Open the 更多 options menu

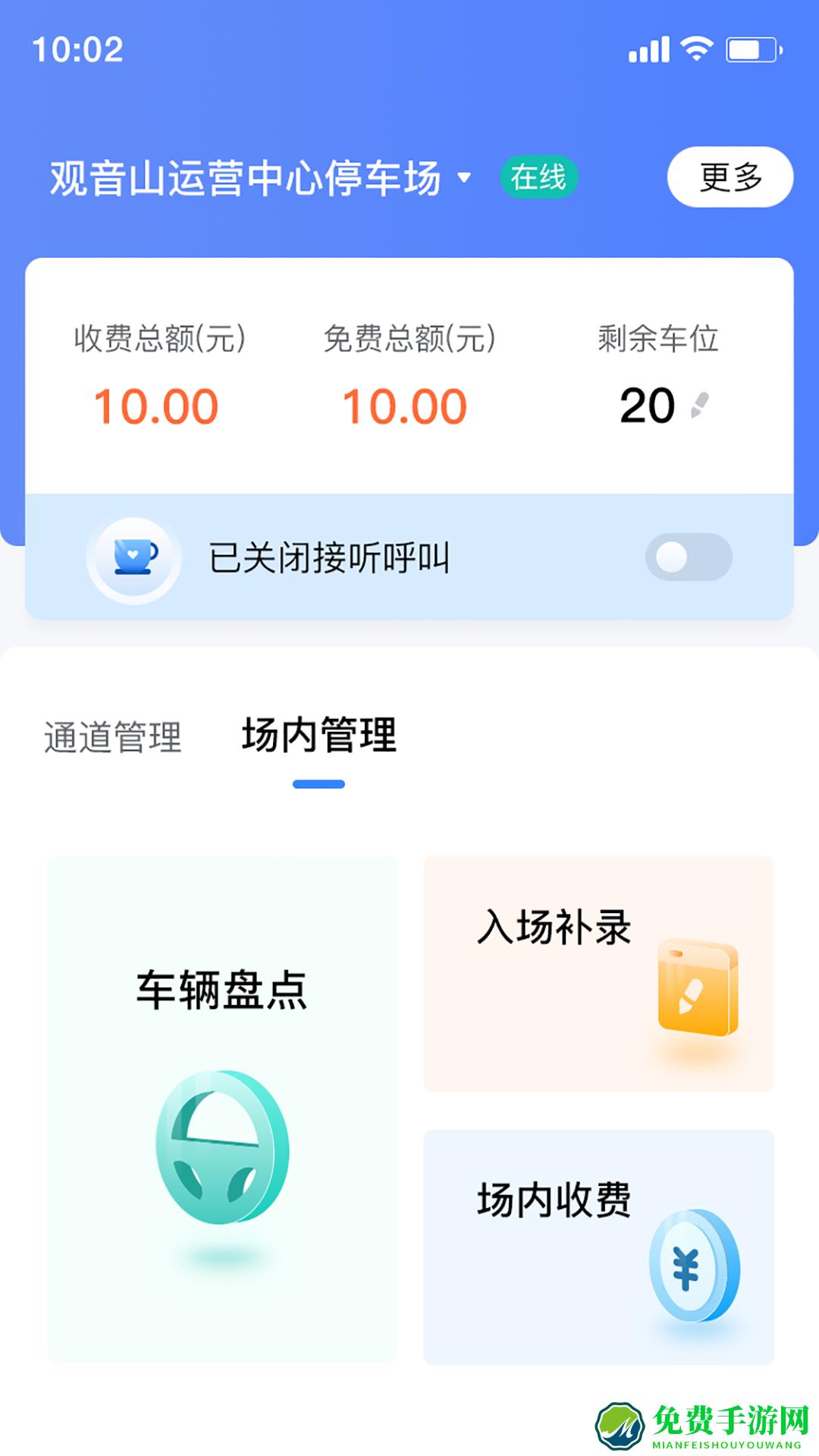tap(728, 175)
